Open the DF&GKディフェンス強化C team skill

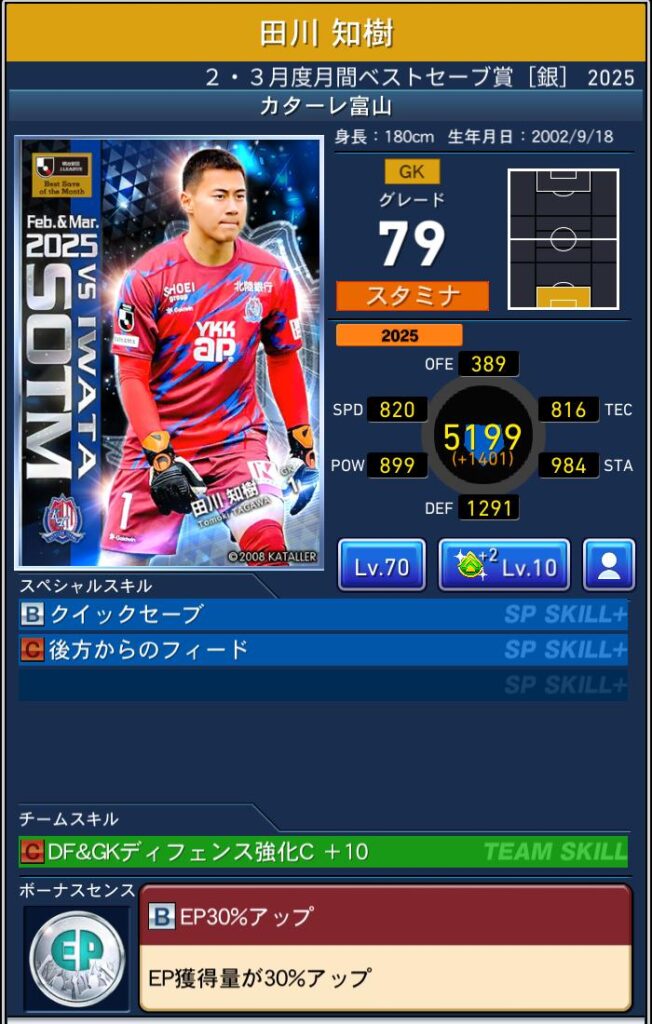pyautogui.click(x=323, y=852)
